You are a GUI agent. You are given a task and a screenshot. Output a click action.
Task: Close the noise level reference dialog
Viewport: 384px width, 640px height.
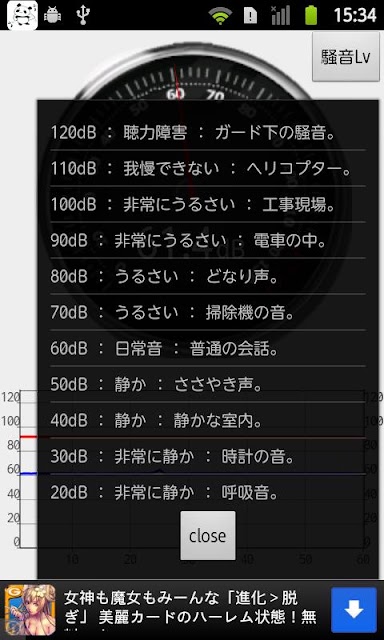point(208,535)
